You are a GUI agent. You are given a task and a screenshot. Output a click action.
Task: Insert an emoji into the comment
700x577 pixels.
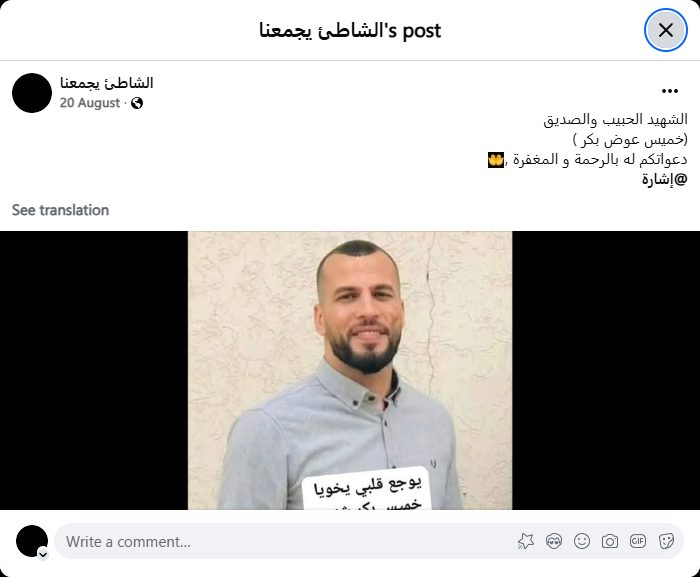coord(582,542)
